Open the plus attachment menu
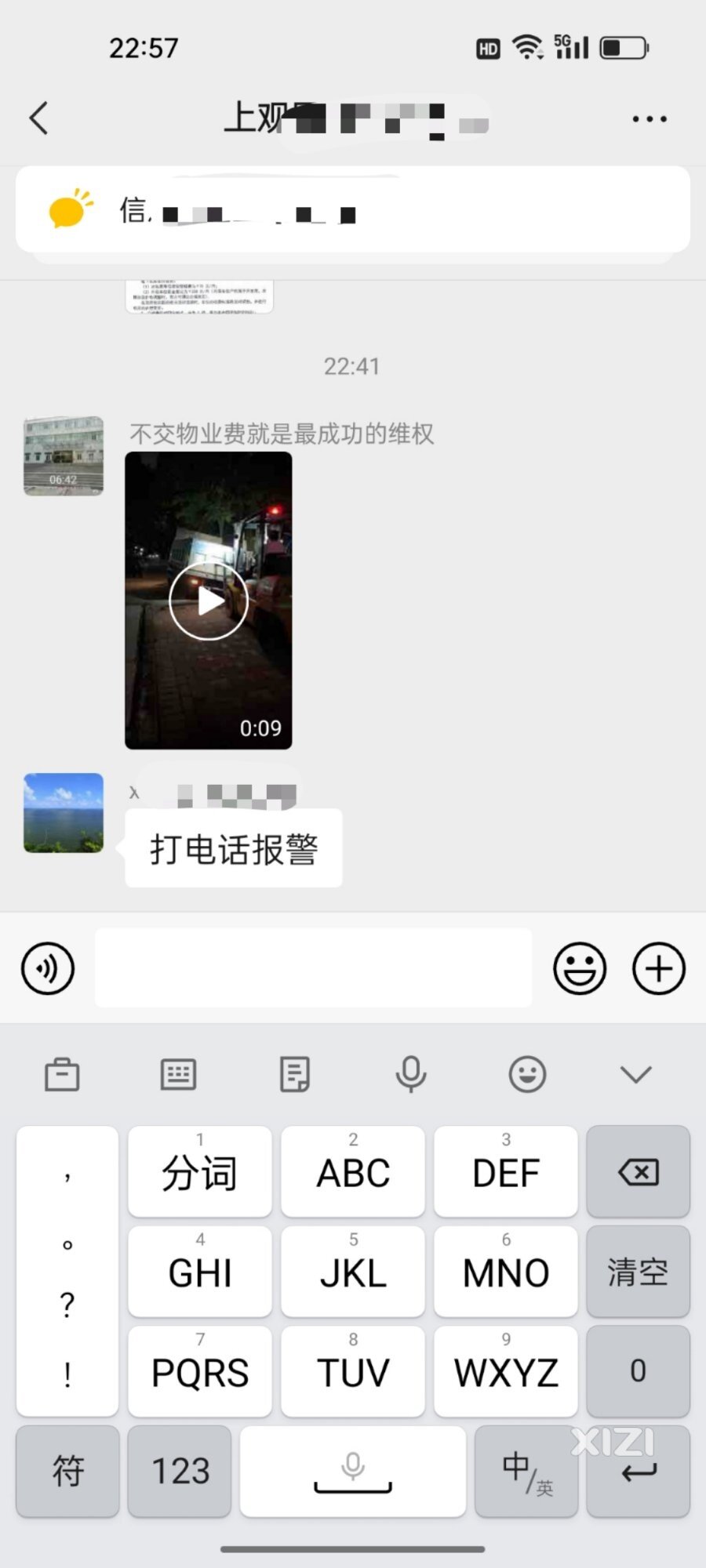 click(659, 968)
